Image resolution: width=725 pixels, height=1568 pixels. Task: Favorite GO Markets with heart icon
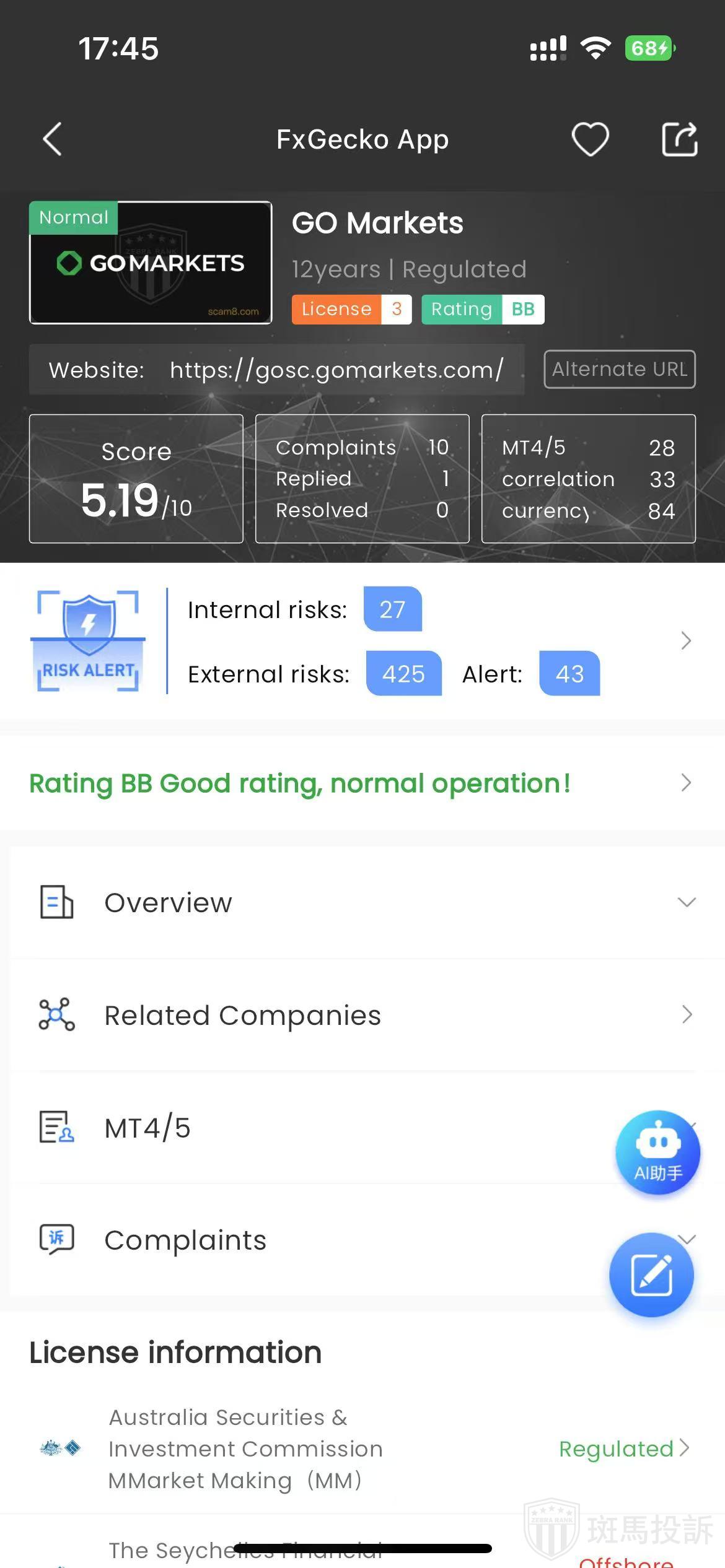589,139
